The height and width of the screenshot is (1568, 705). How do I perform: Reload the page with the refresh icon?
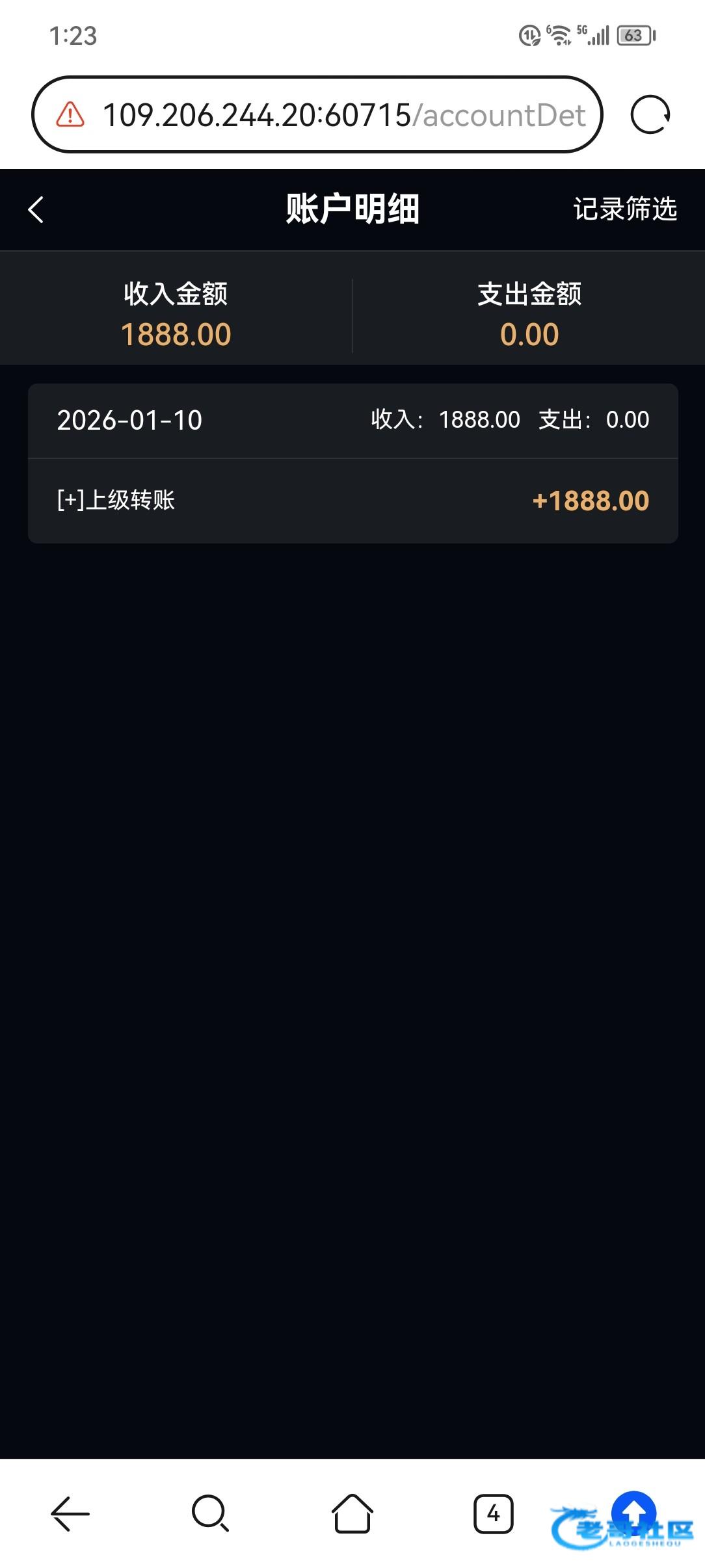(x=650, y=115)
